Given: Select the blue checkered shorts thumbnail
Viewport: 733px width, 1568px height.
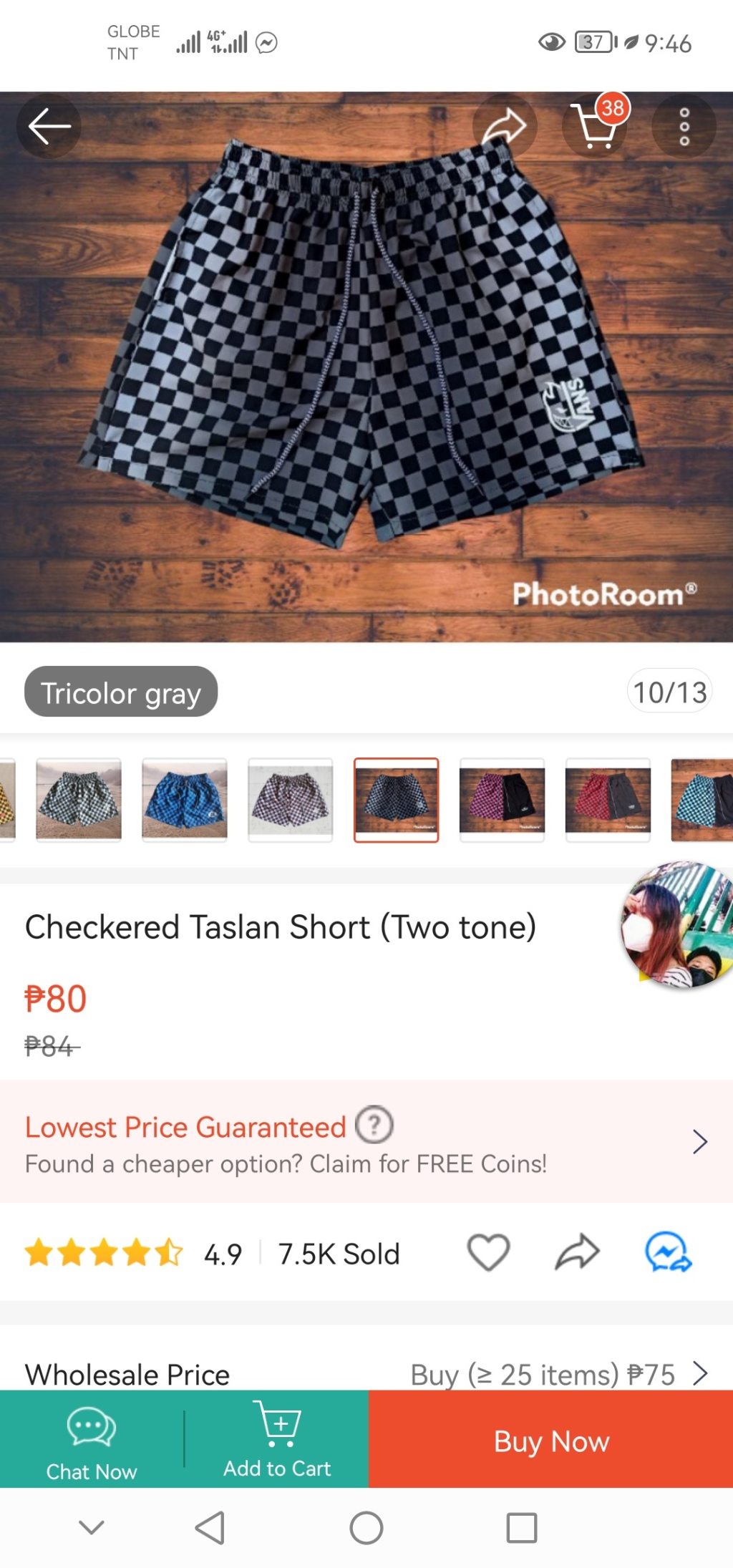Looking at the screenshot, I should pos(185,799).
